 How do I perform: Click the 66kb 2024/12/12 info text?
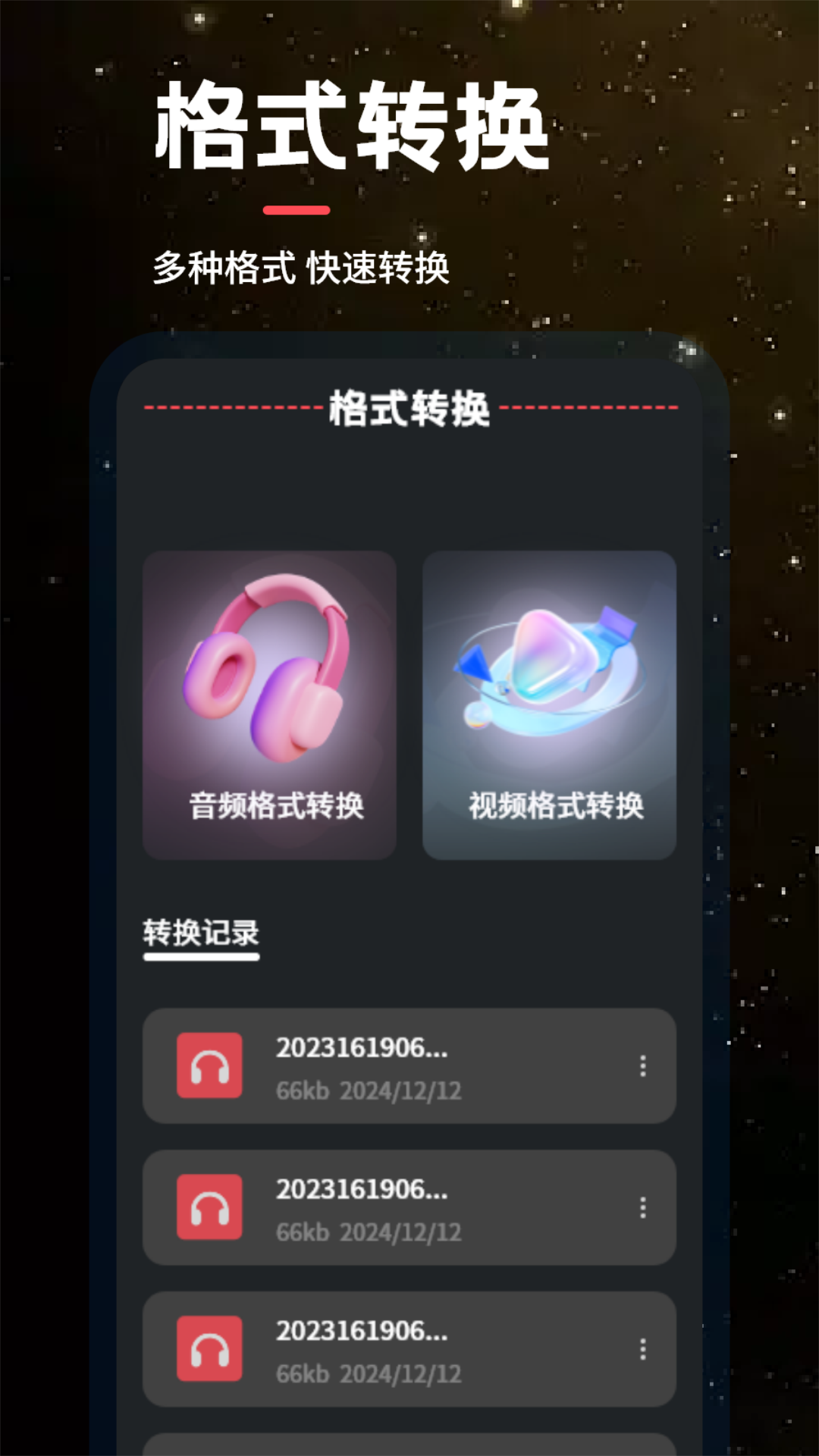point(368,1092)
